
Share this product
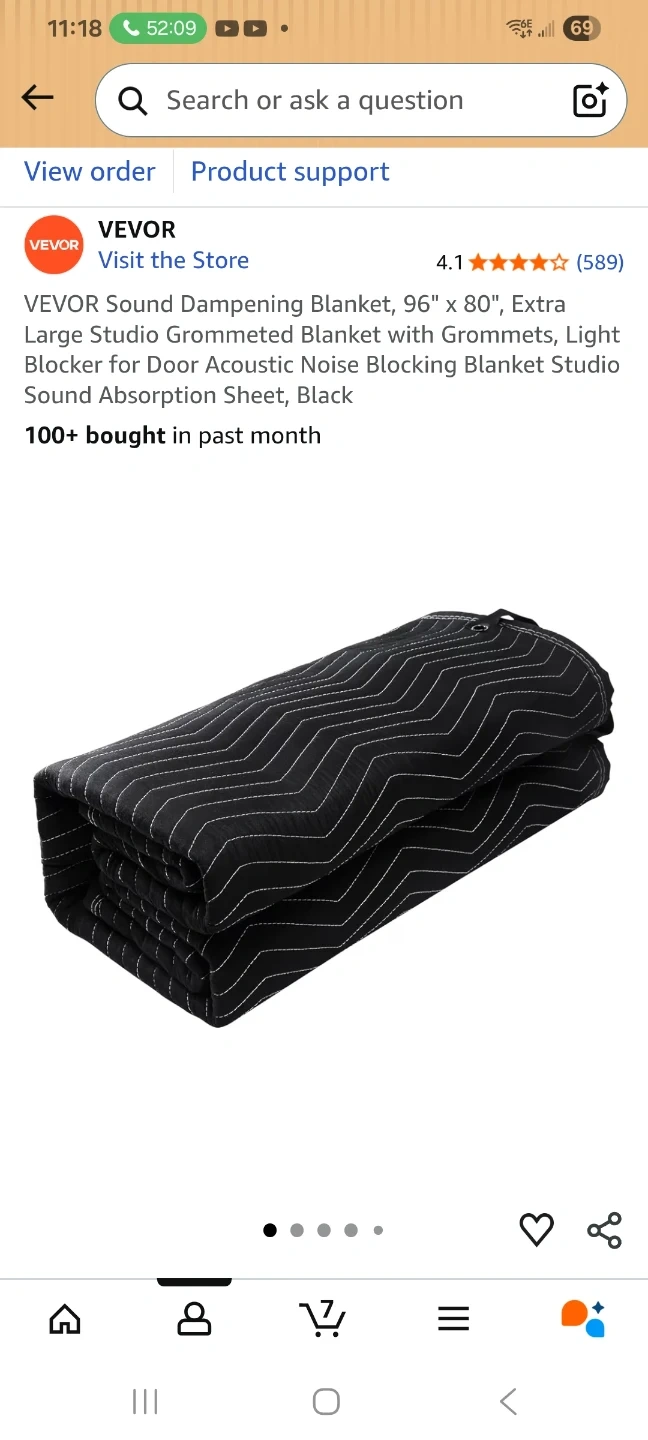click(x=604, y=1230)
